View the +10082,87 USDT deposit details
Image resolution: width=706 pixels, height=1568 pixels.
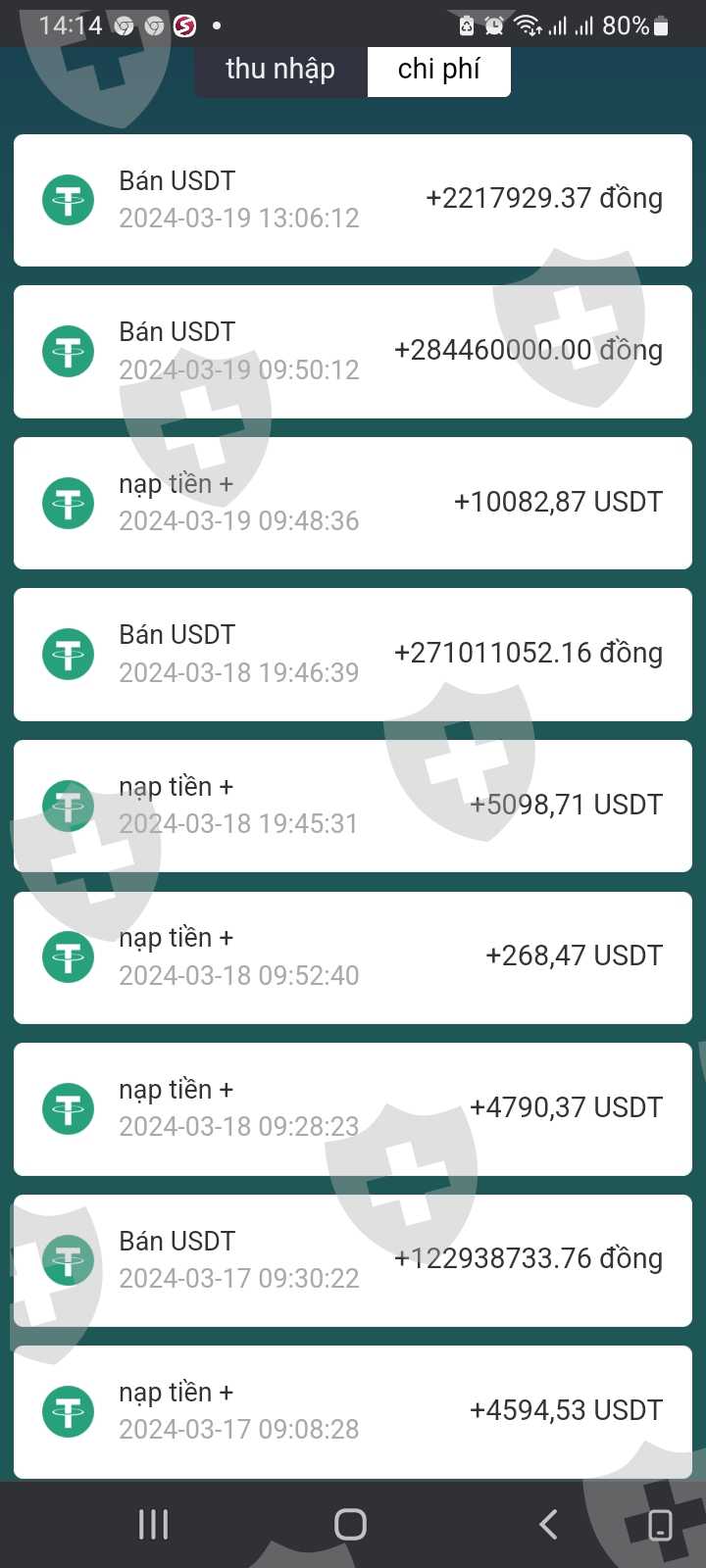352,503
